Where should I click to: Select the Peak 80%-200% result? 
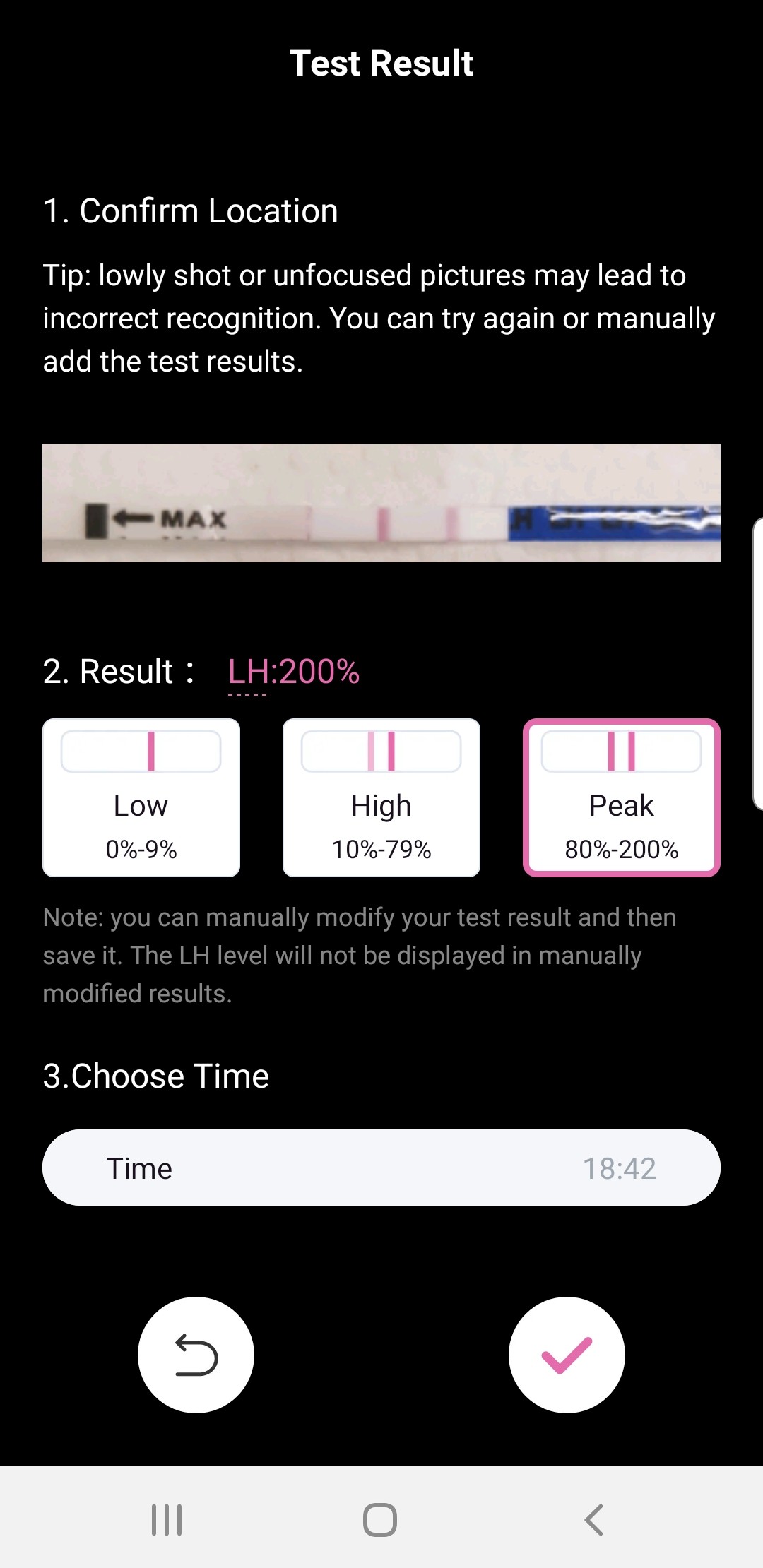tap(621, 797)
